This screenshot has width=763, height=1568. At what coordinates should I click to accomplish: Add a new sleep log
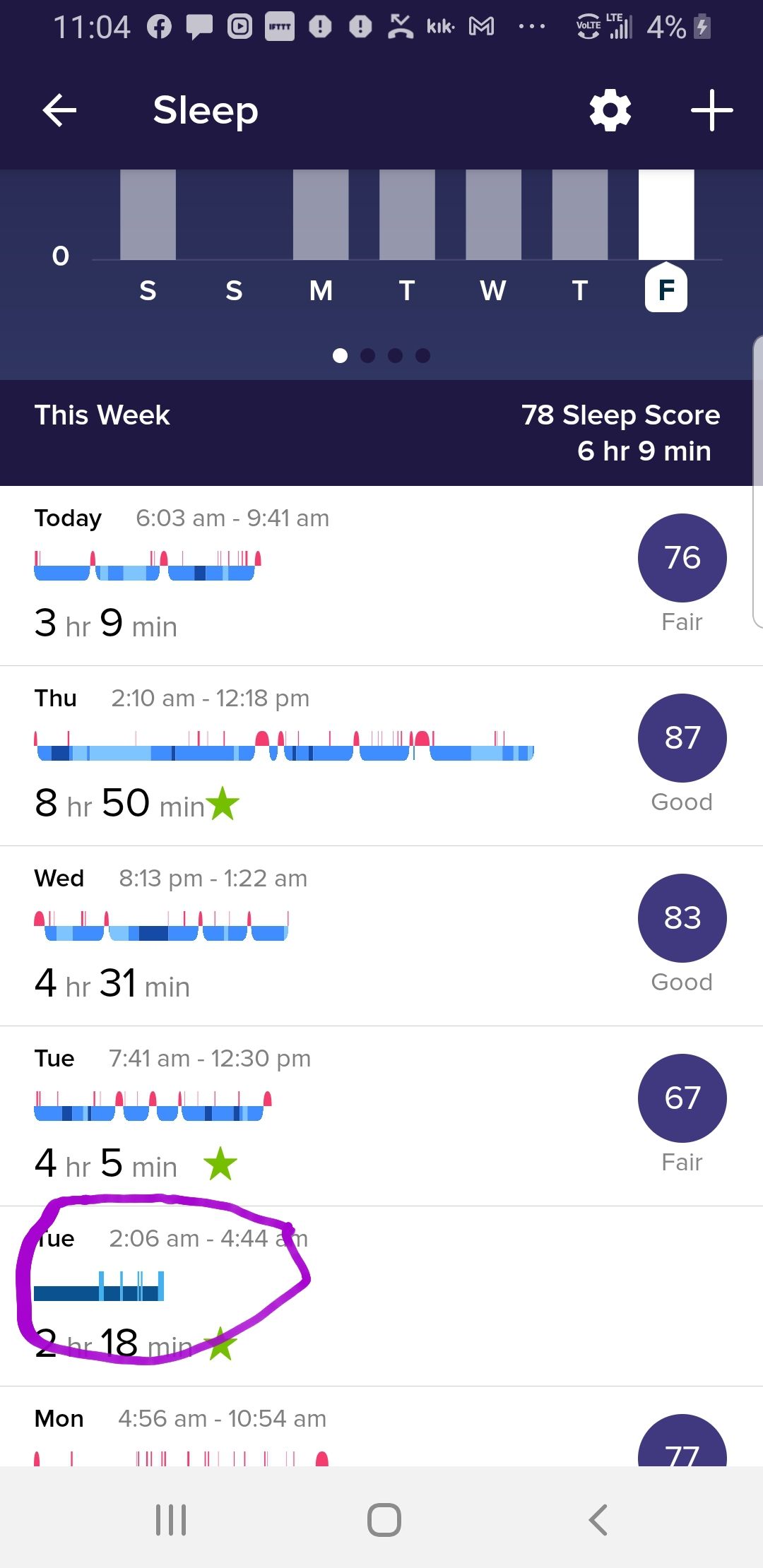711,111
